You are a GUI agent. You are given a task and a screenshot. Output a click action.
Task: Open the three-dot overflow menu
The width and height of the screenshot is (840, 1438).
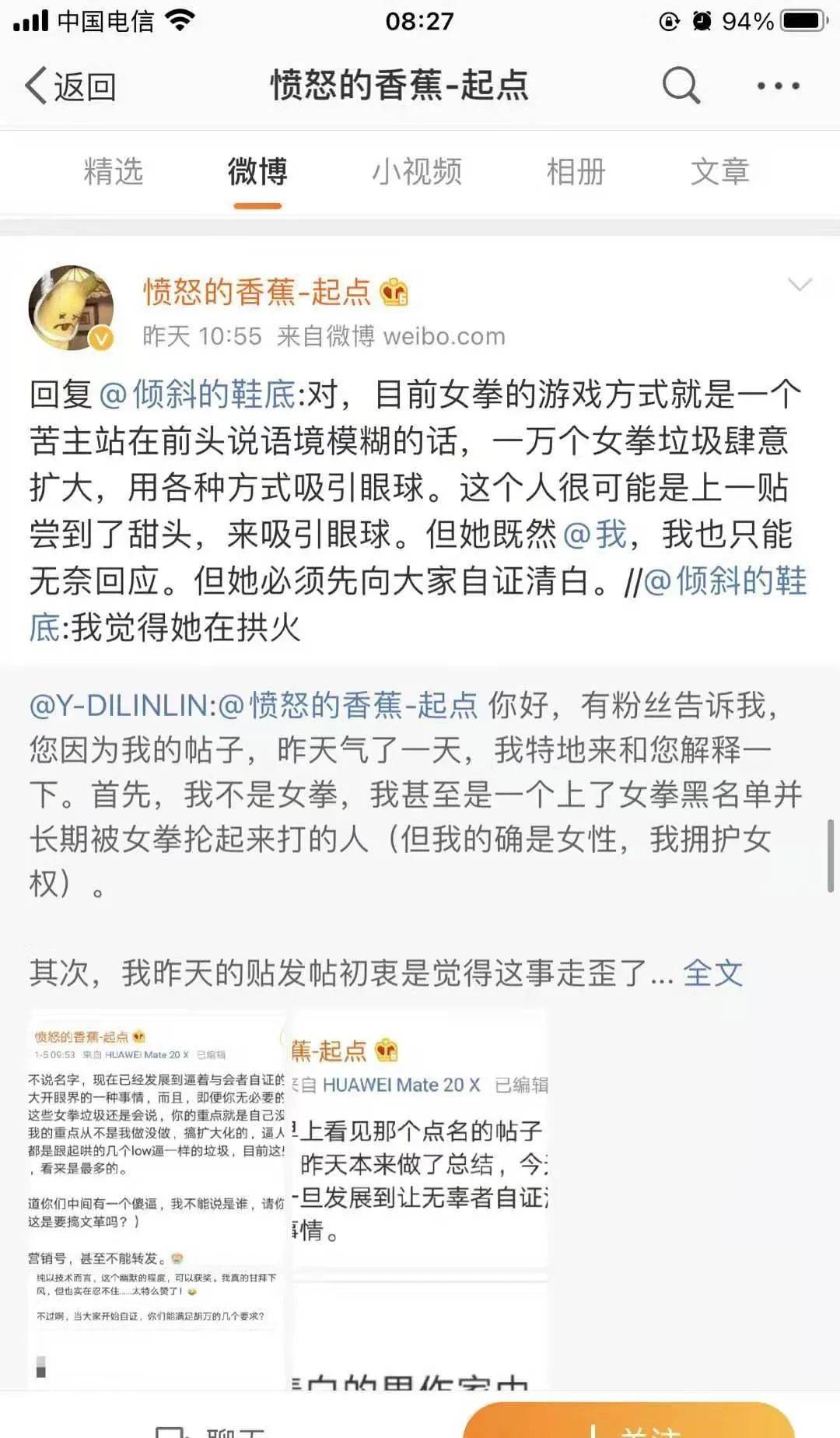(x=778, y=86)
